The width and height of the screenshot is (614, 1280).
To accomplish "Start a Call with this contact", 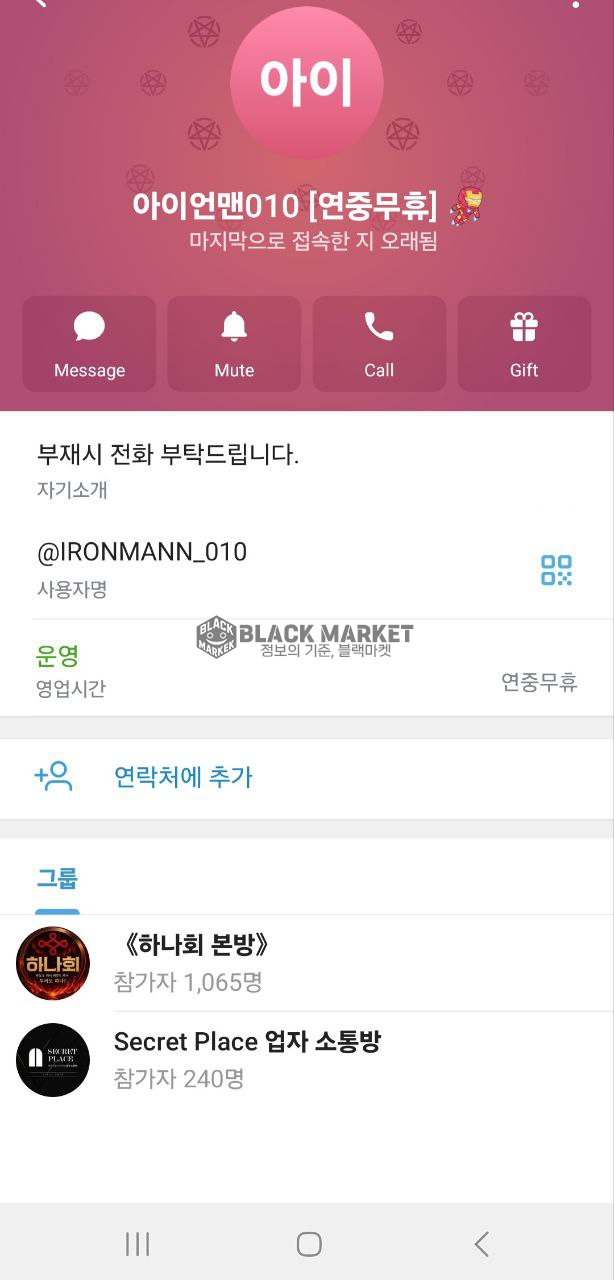I will pyautogui.click(x=379, y=343).
